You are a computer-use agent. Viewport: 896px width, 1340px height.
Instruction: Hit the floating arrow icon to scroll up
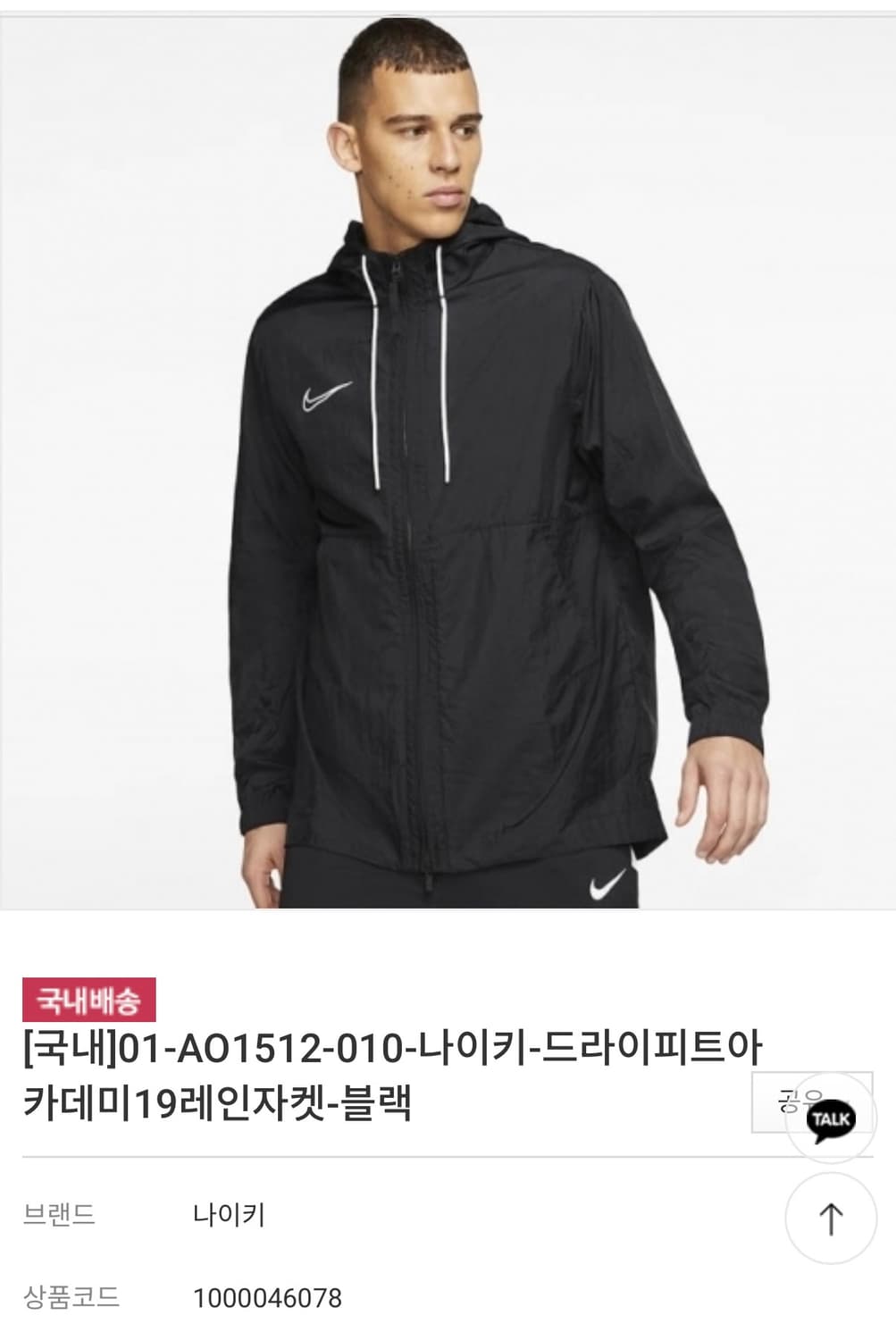(x=832, y=1217)
